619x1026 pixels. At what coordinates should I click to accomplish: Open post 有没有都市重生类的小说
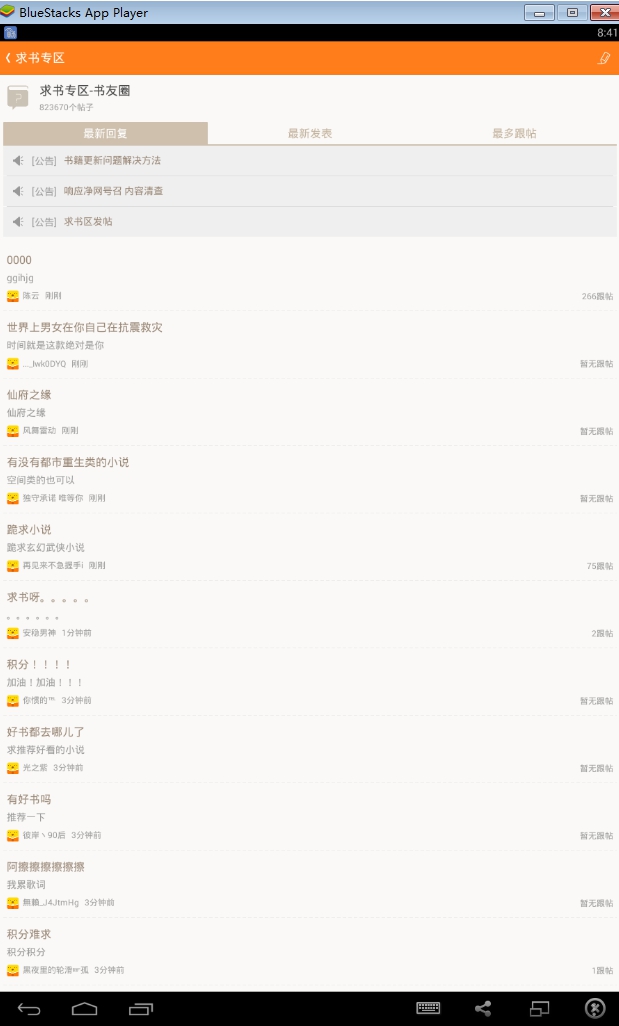tap(68, 462)
